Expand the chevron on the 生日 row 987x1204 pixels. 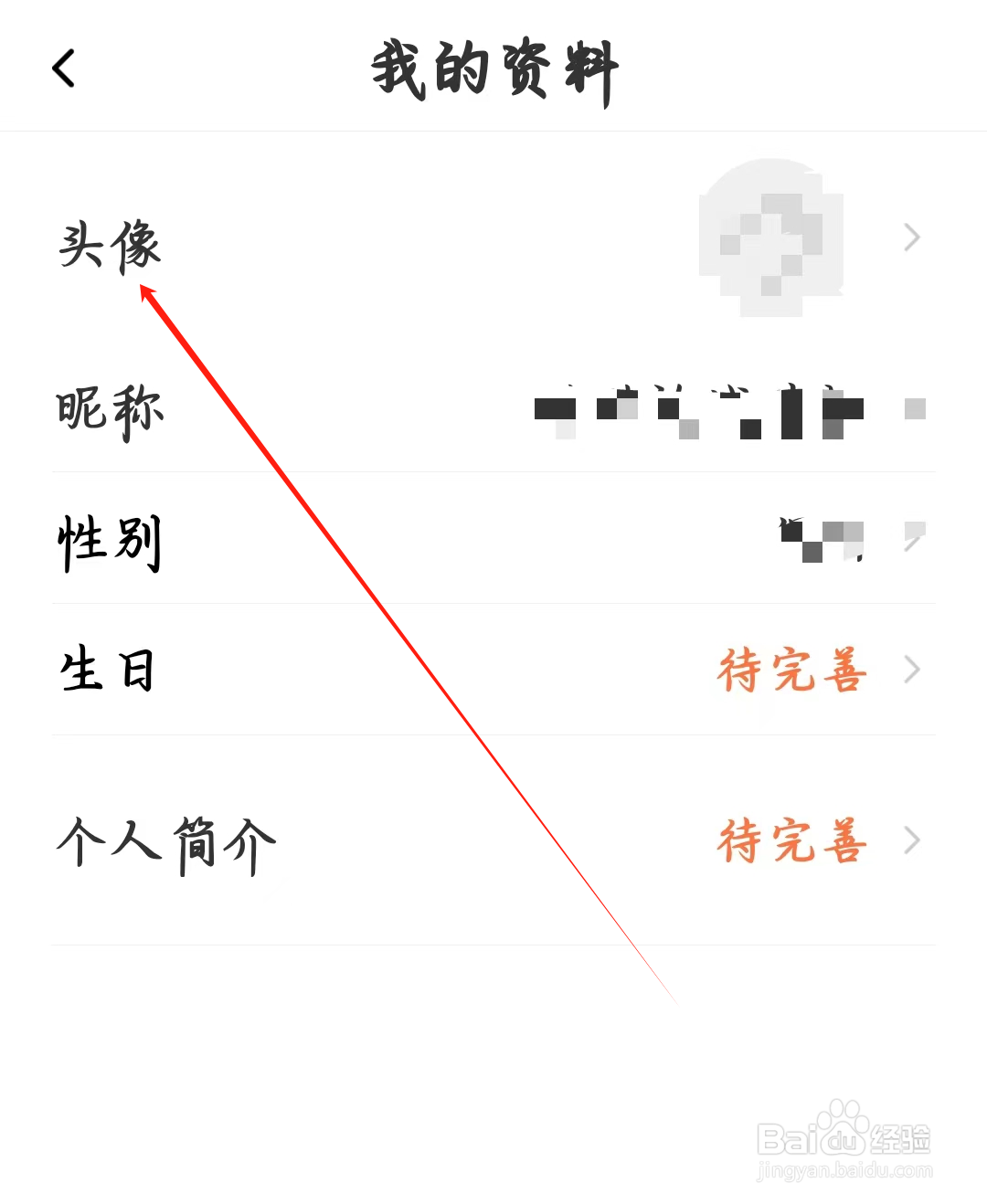click(911, 670)
